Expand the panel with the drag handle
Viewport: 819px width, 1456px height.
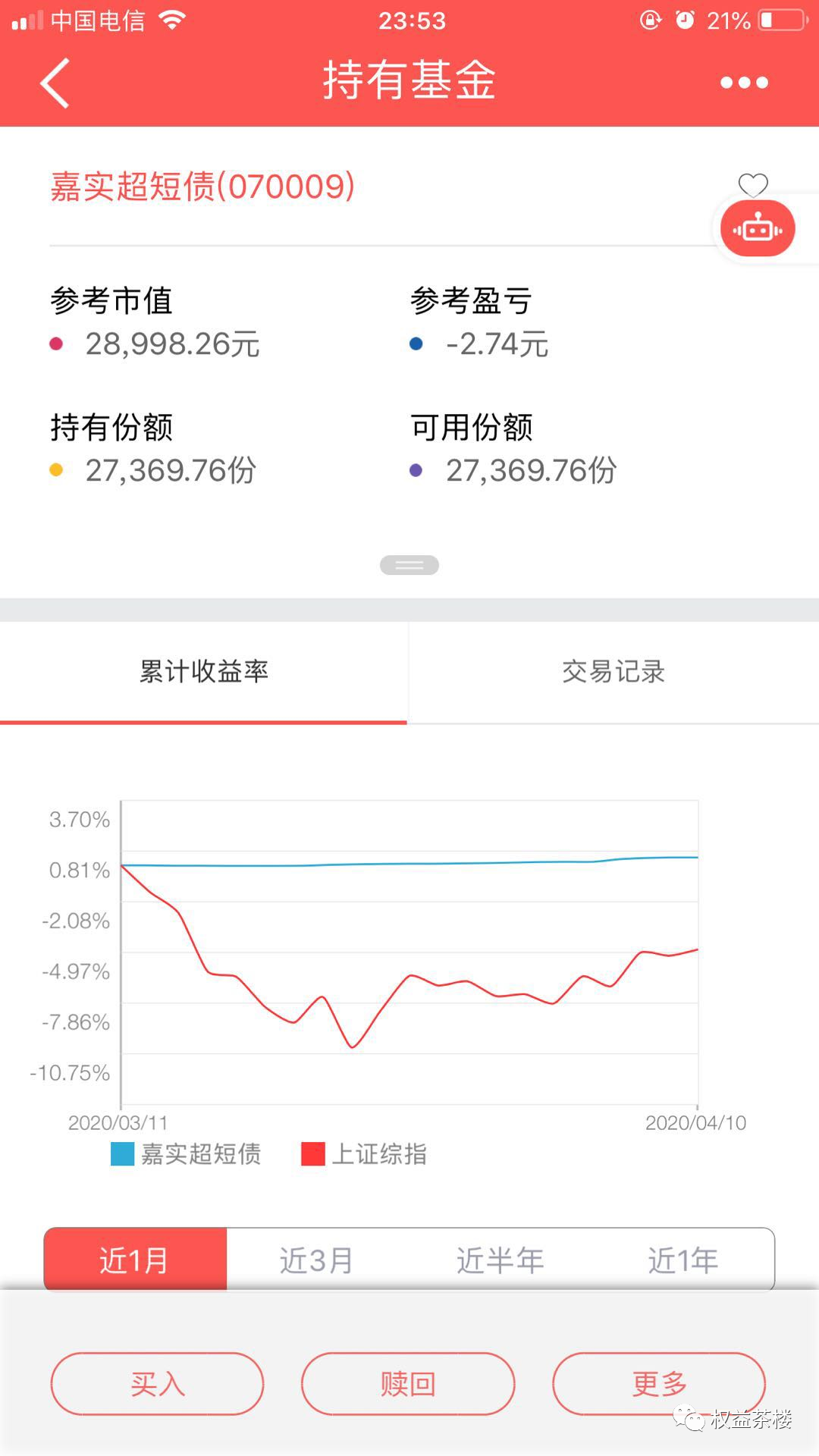pyautogui.click(x=409, y=565)
